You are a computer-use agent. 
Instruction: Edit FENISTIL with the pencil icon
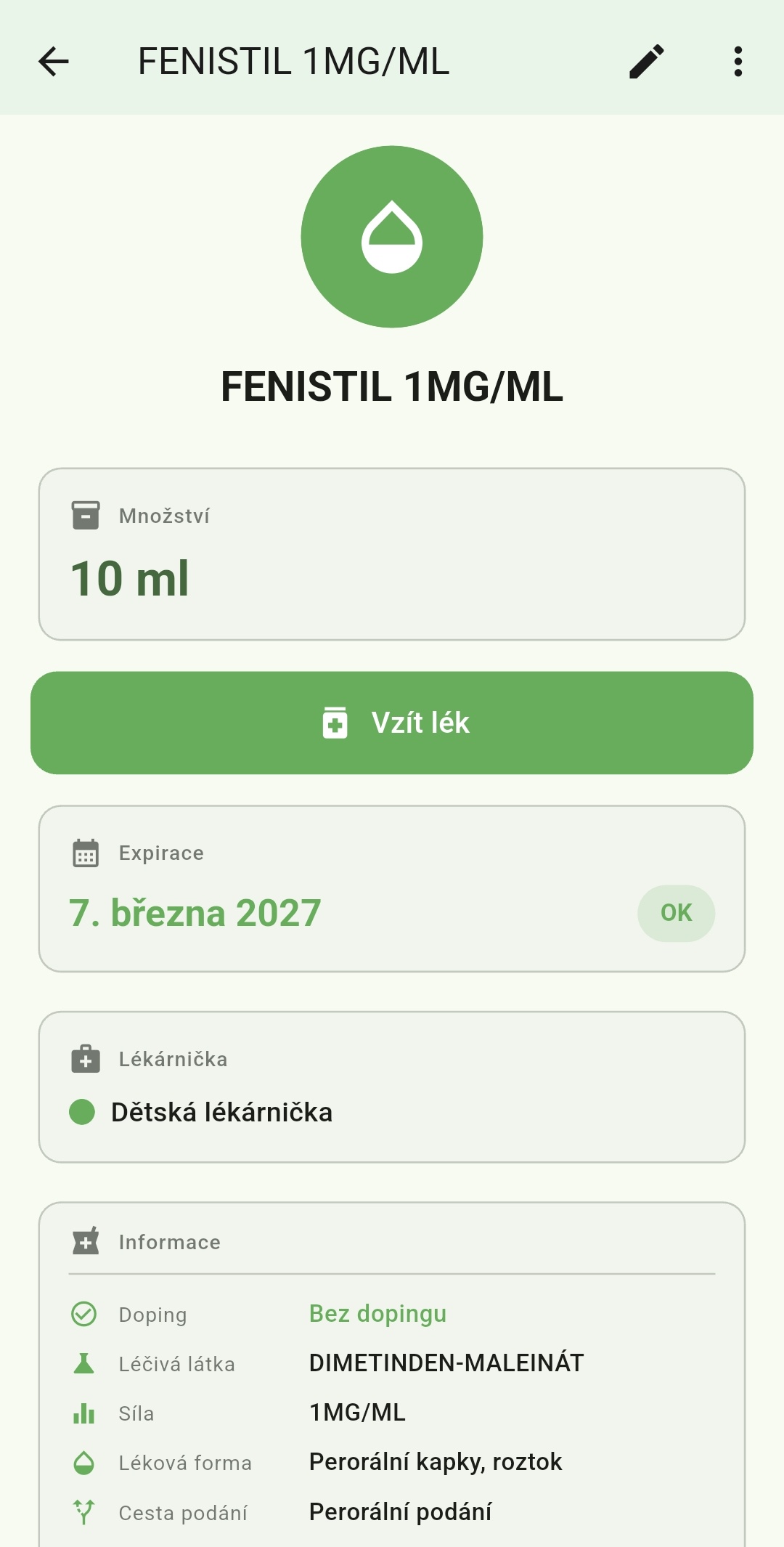(646, 62)
